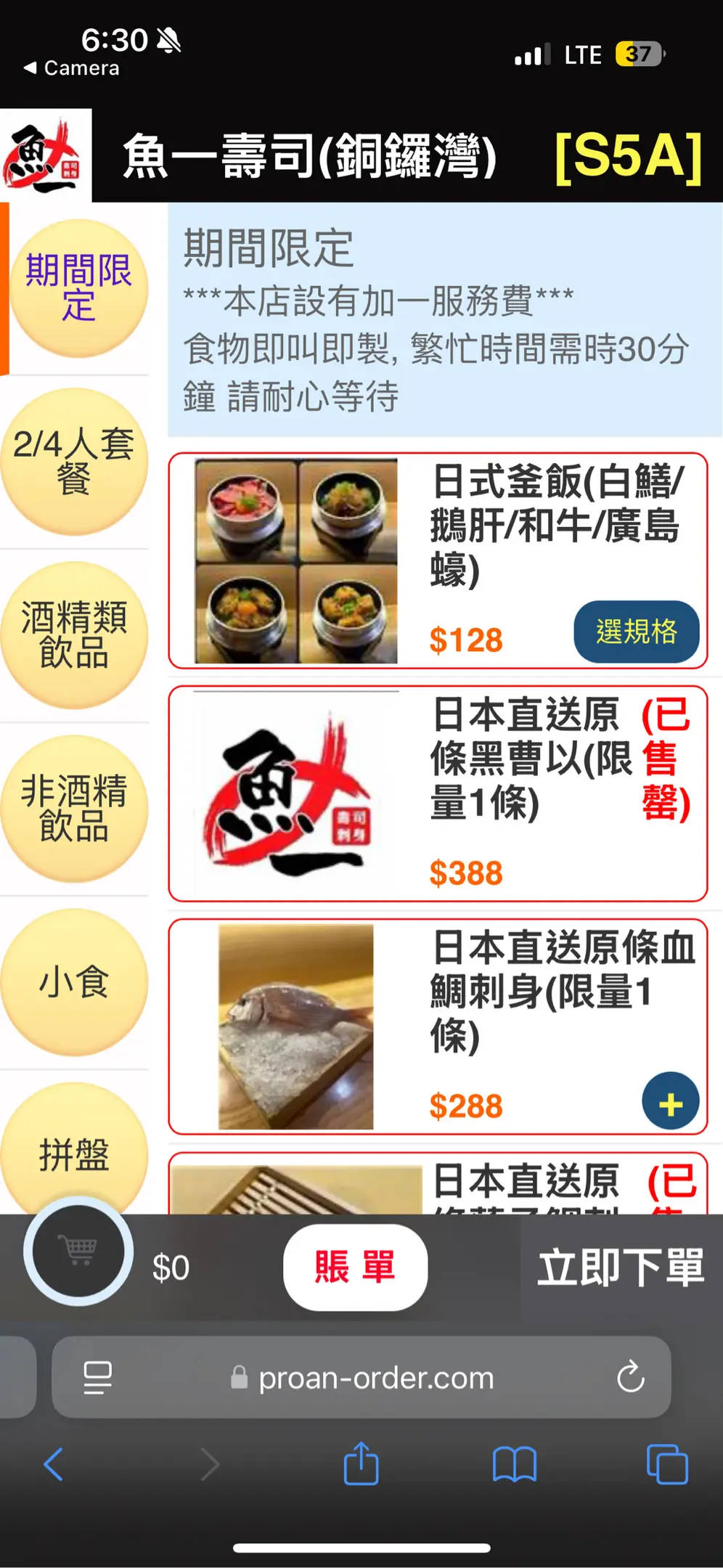Viewport: 723px width, 1568px height.
Task: Go to the 小食 category
Action: [x=74, y=982]
